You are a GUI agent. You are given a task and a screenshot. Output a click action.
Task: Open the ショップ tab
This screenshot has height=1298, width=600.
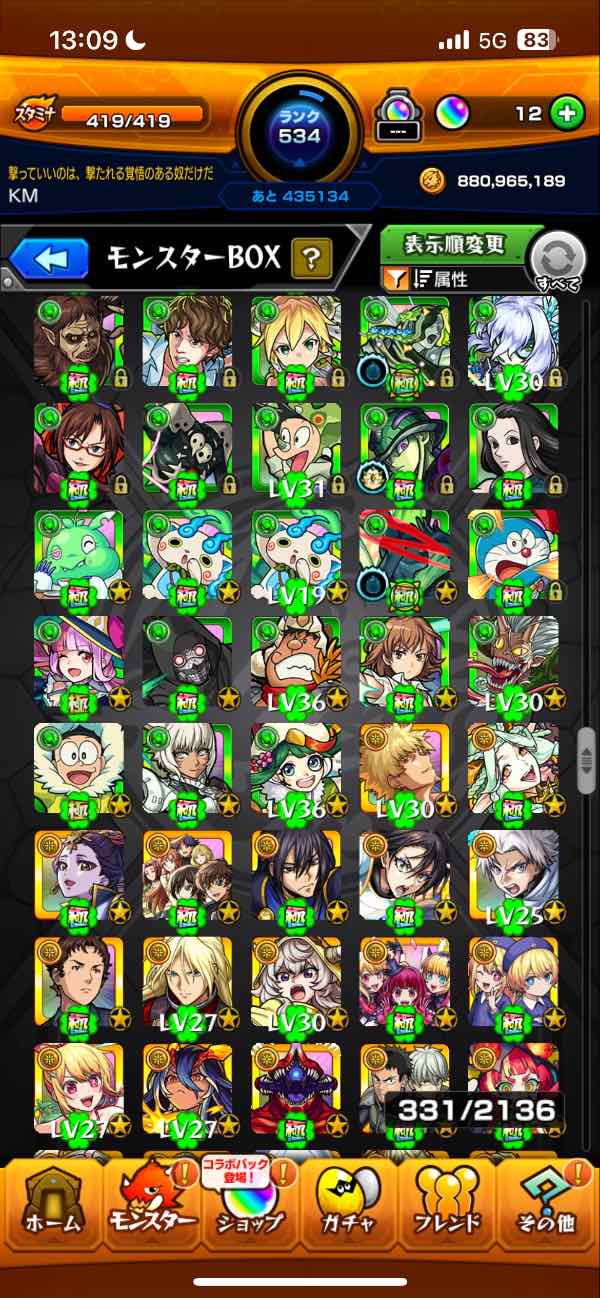coord(250,1206)
